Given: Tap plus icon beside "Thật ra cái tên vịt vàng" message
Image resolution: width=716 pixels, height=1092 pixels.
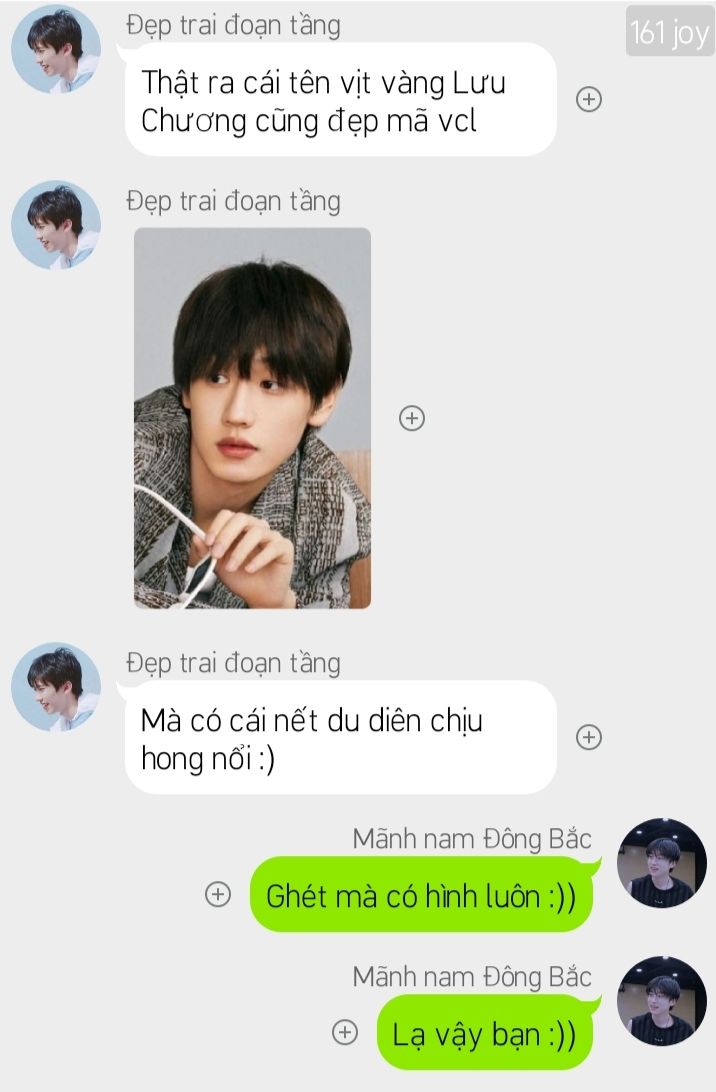Looking at the screenshot, I should [589, 100].
